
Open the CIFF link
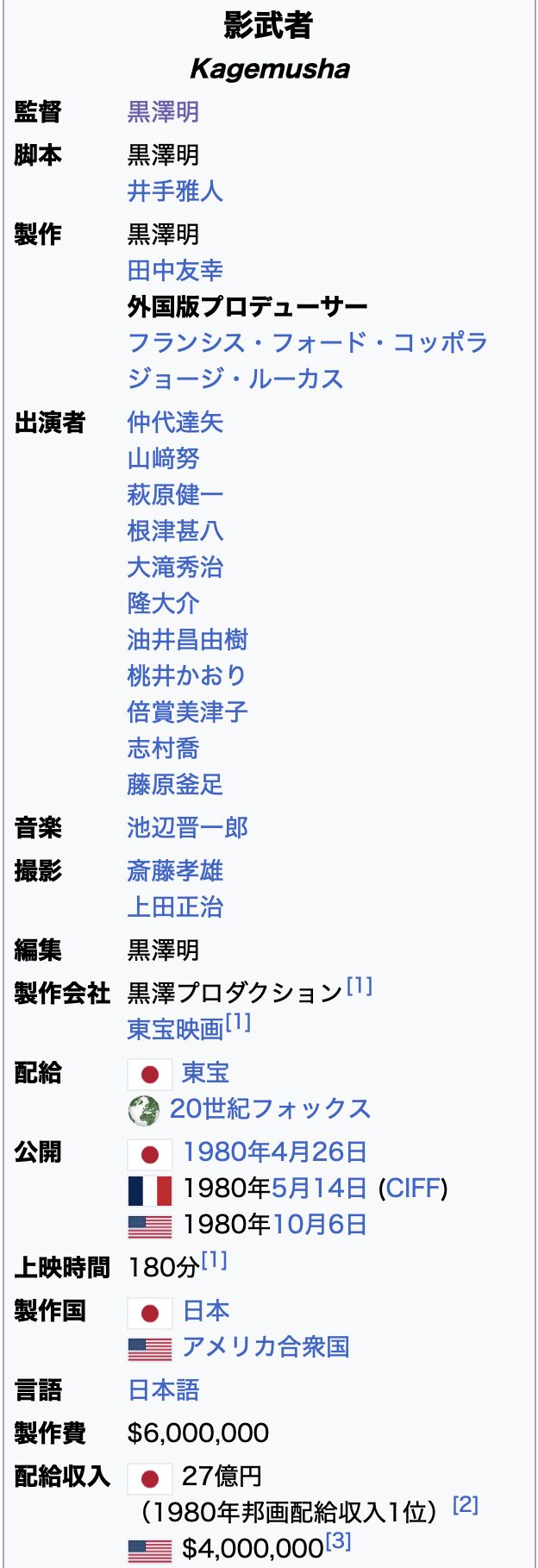click(413, 1189)
